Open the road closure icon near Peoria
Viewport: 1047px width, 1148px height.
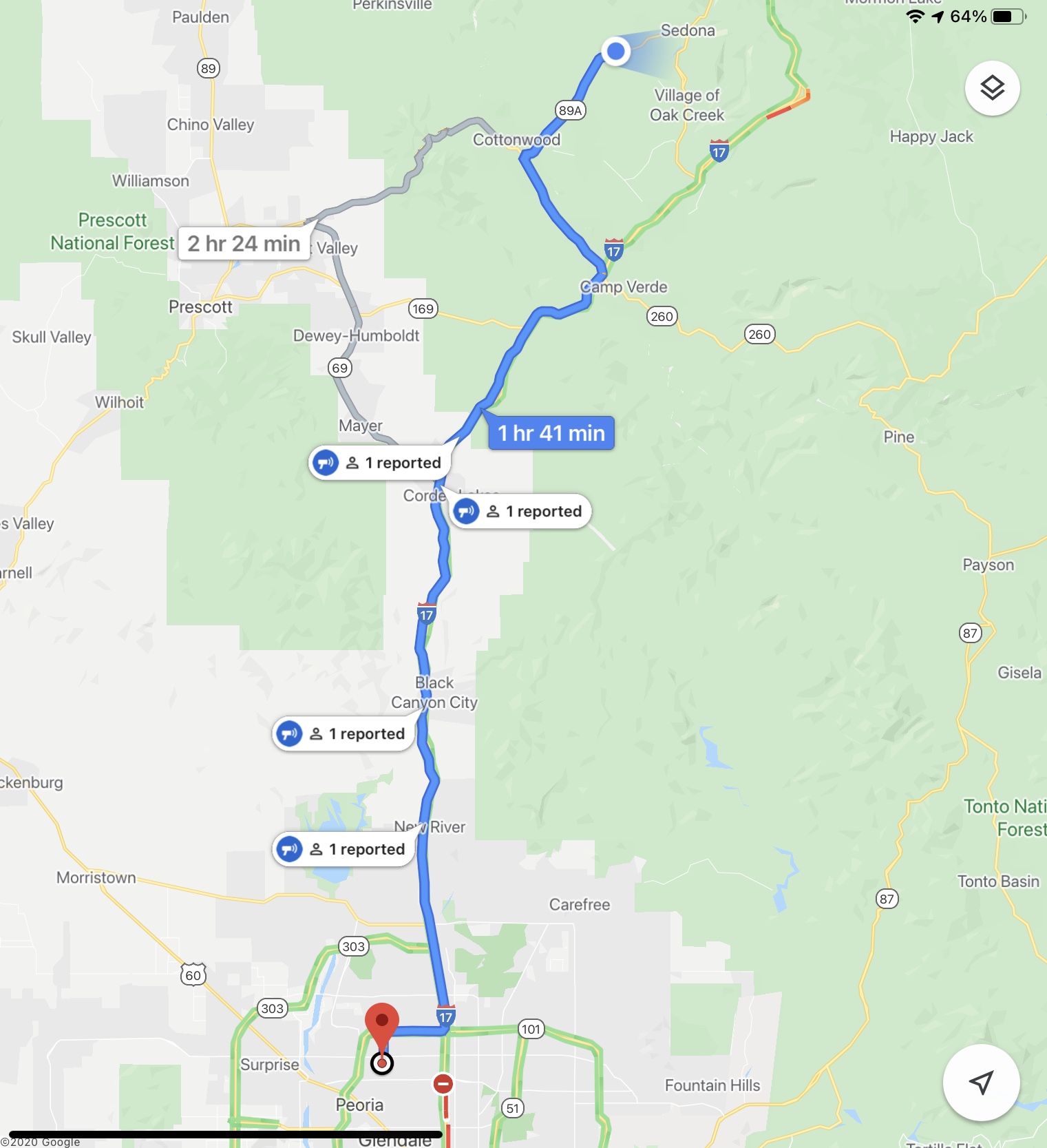(443, 1084)
